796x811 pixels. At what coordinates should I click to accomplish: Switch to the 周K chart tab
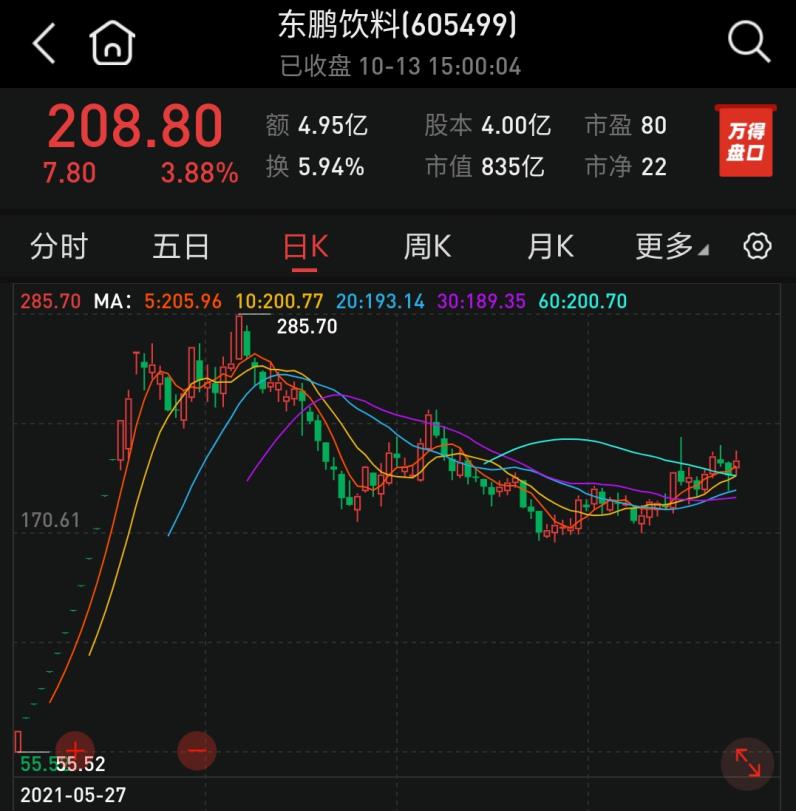427,246
